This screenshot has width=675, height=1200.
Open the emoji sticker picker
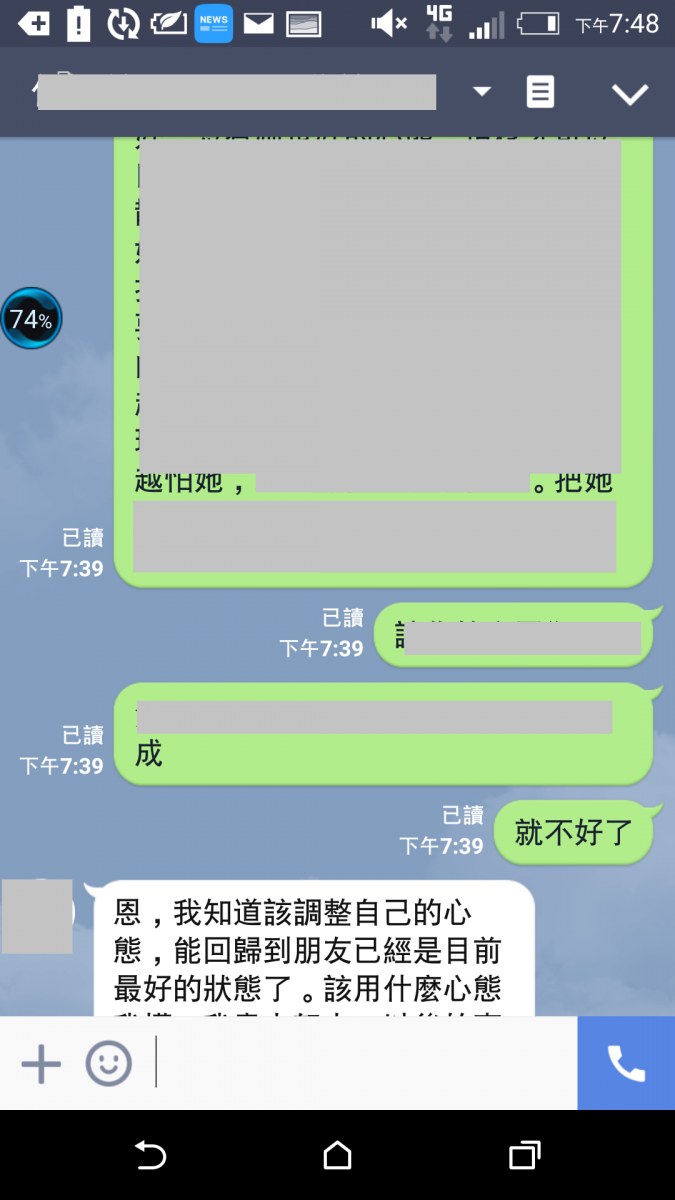[x=108, y=1063]
